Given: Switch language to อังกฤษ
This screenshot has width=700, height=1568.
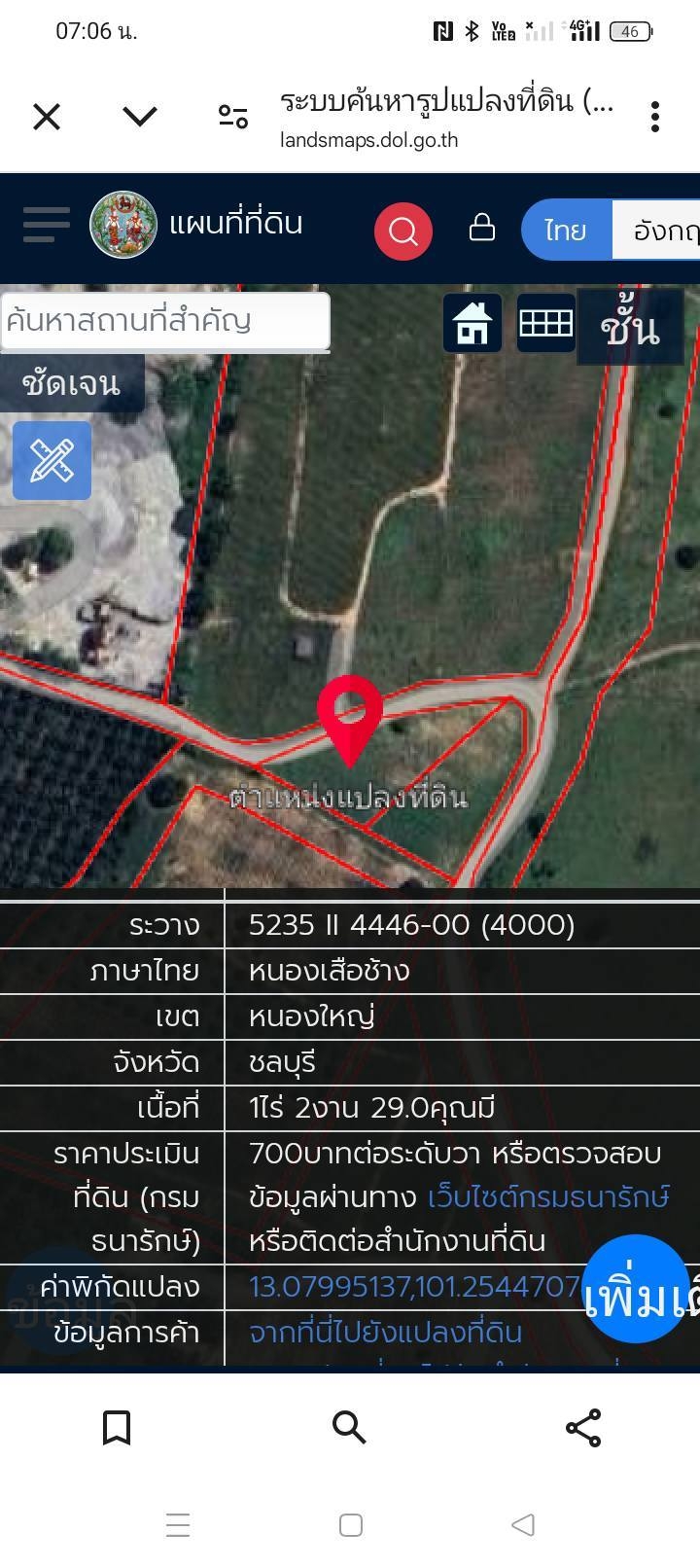Looking at the screenshot, I should pyautogui.click(x=661, y=231).
